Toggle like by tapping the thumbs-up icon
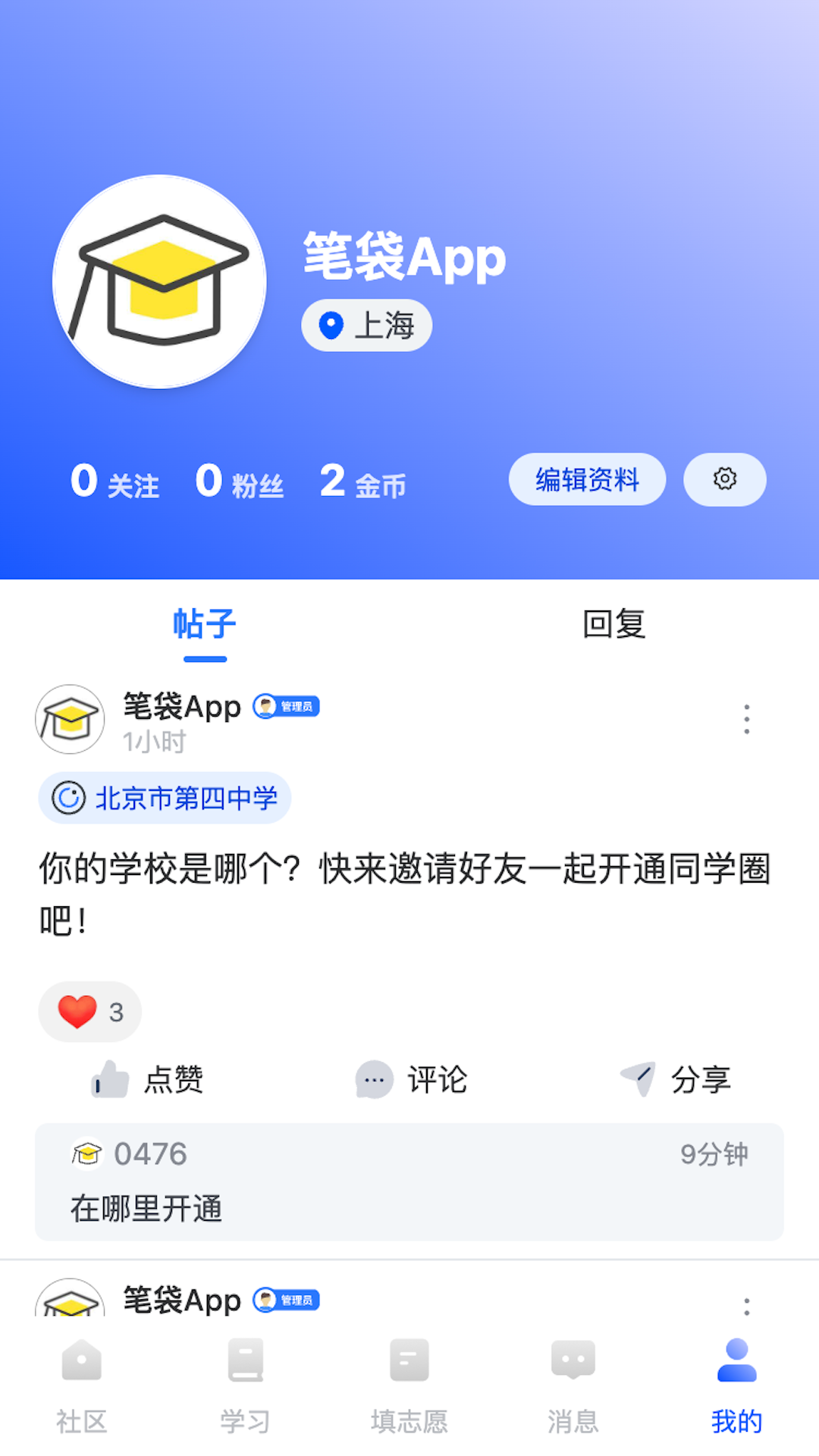819x1456 pixels. point(111,1080)
